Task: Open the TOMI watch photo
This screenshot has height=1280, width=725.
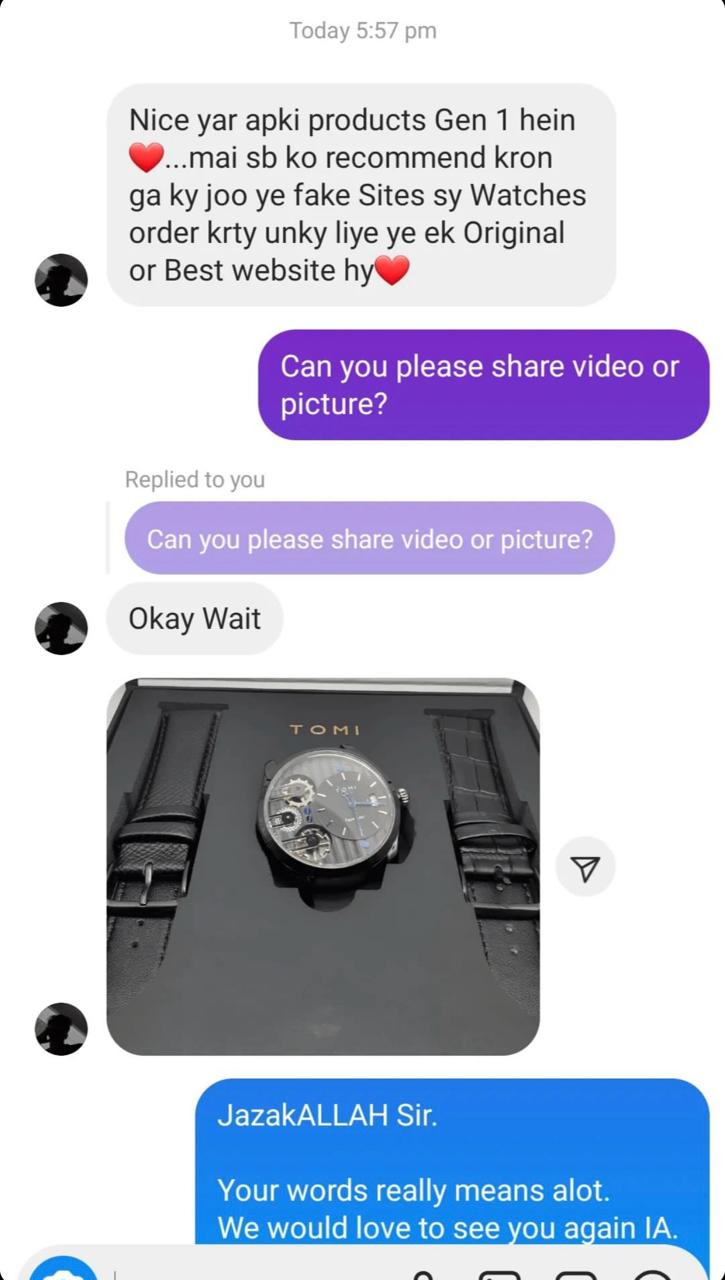Action: pyautogui.click(x=322, y=866)
